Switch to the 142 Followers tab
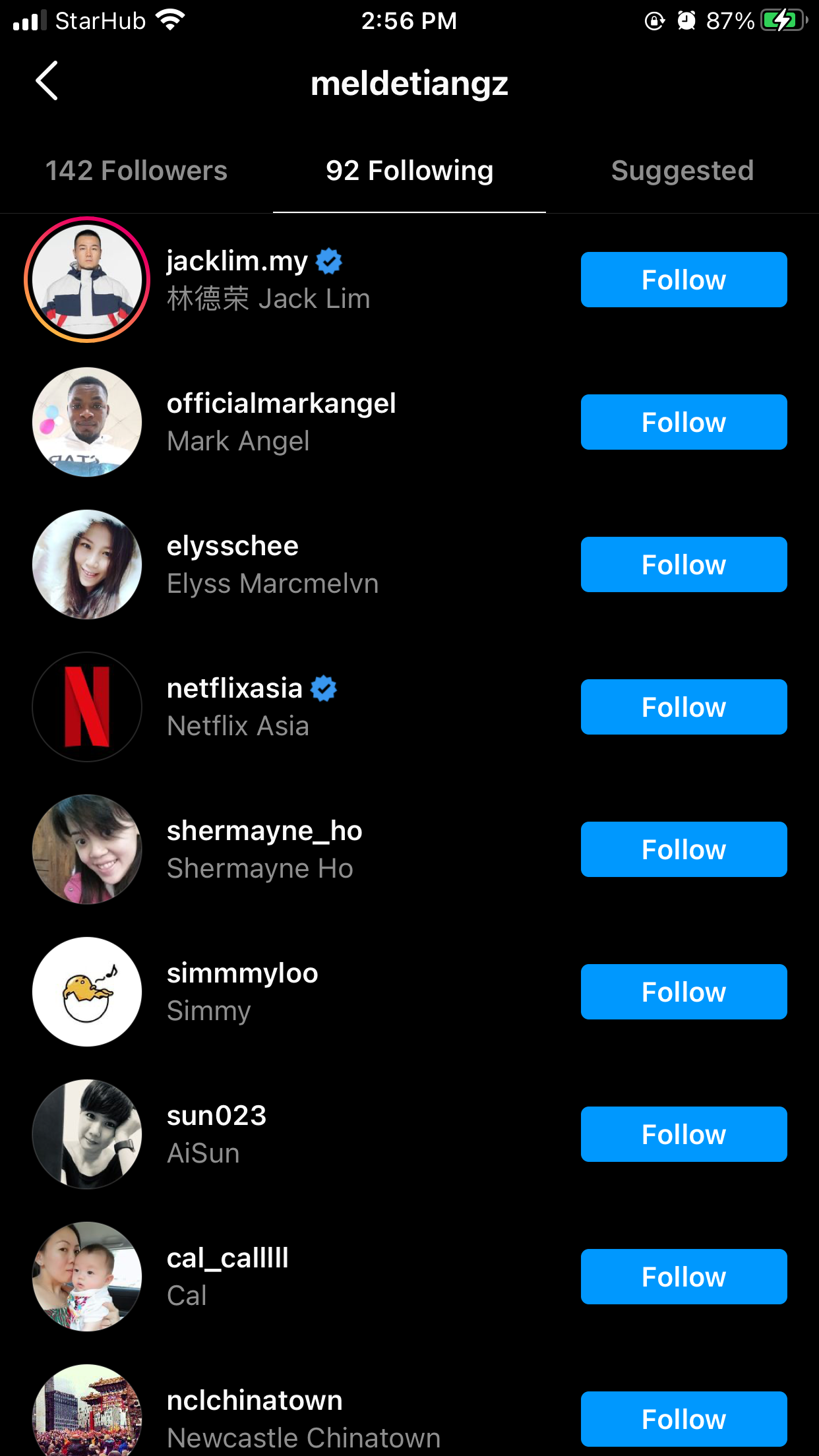The height and width of the screenshot is (1456, 819). pyautogui.click(x=136, y=171)
